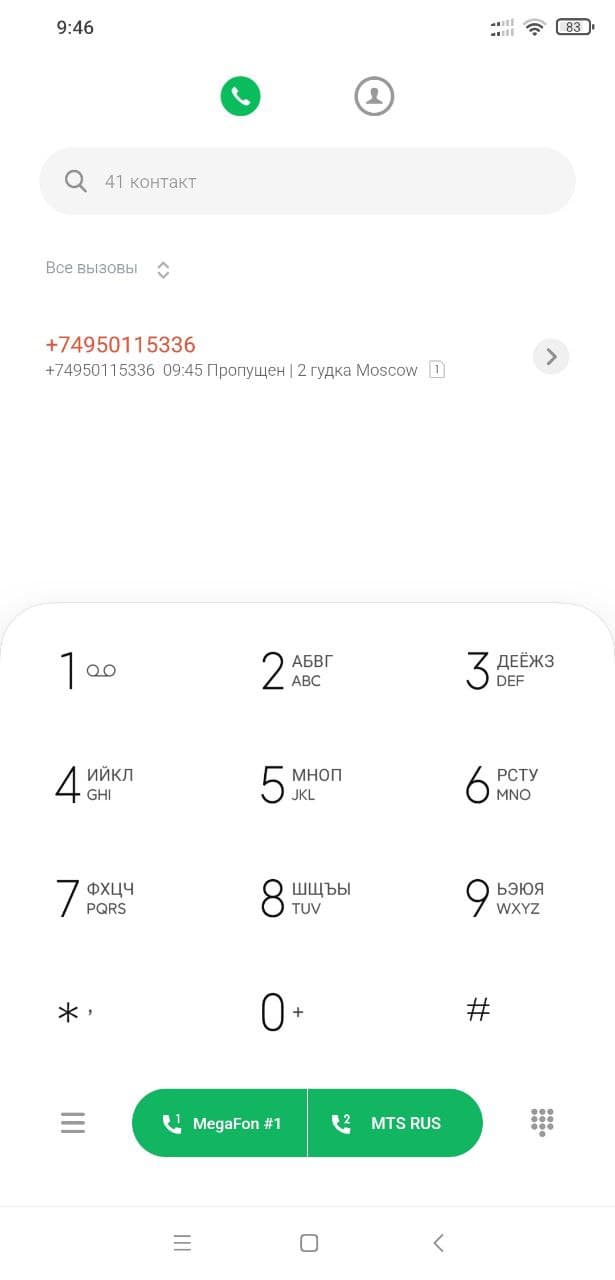Enter digit 7 on dial pad
This screenshot has height=1280, width=615.
point(94,898)
